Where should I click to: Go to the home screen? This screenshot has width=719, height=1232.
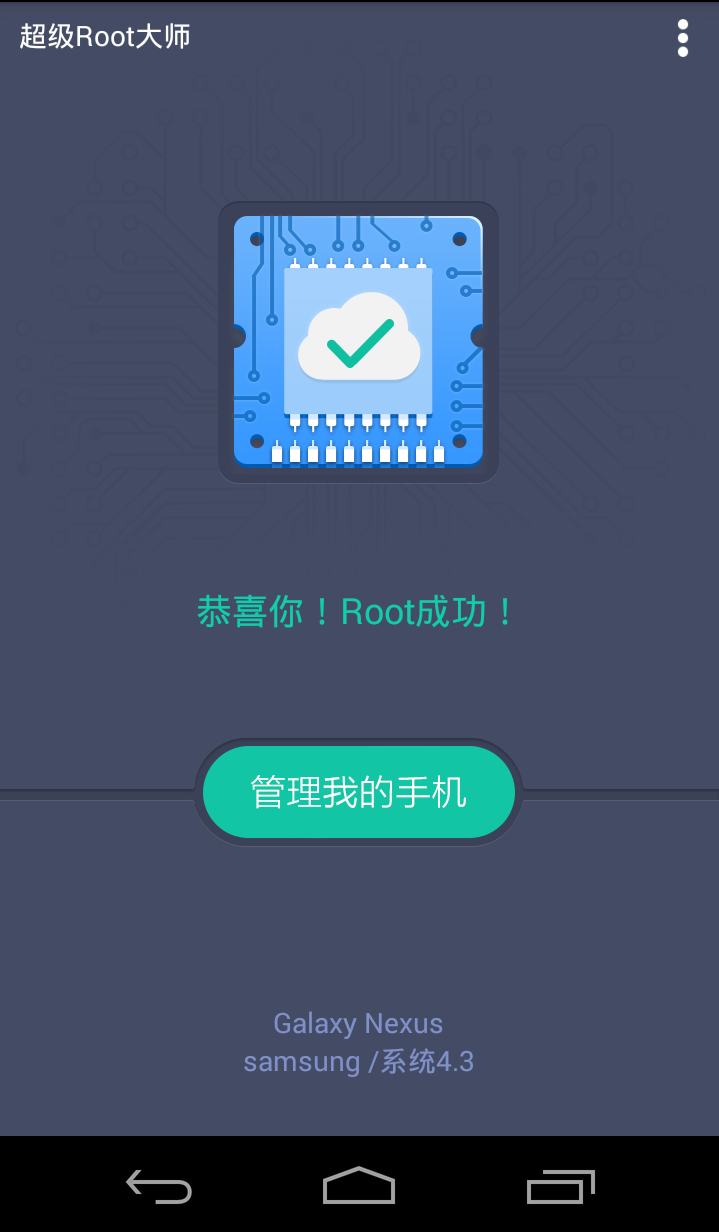[x=359, y=1186]
